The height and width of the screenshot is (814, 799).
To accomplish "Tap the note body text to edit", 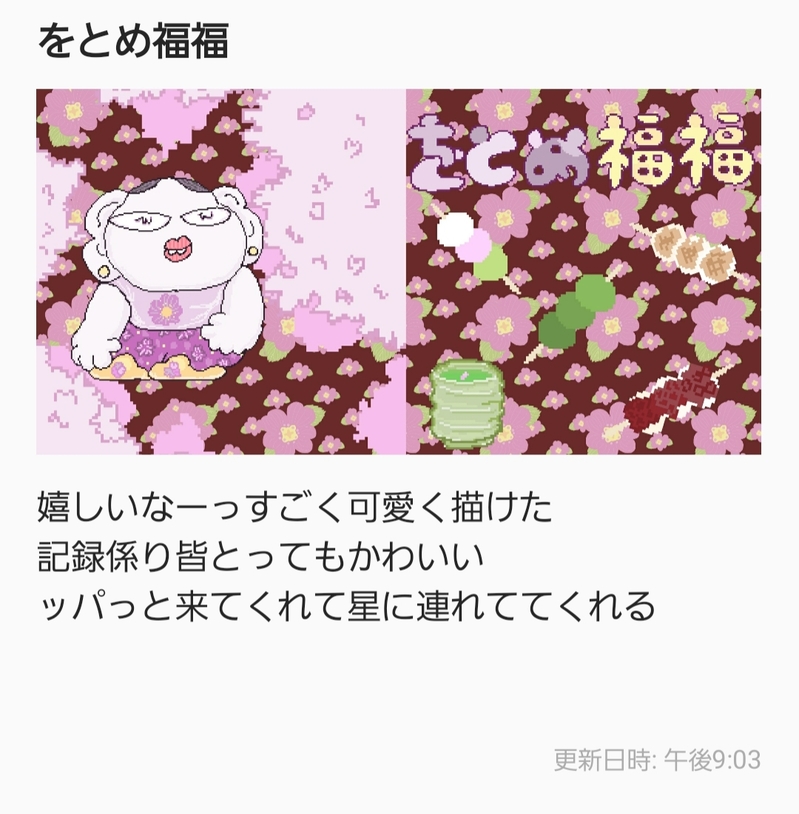I will coord(345,556).
